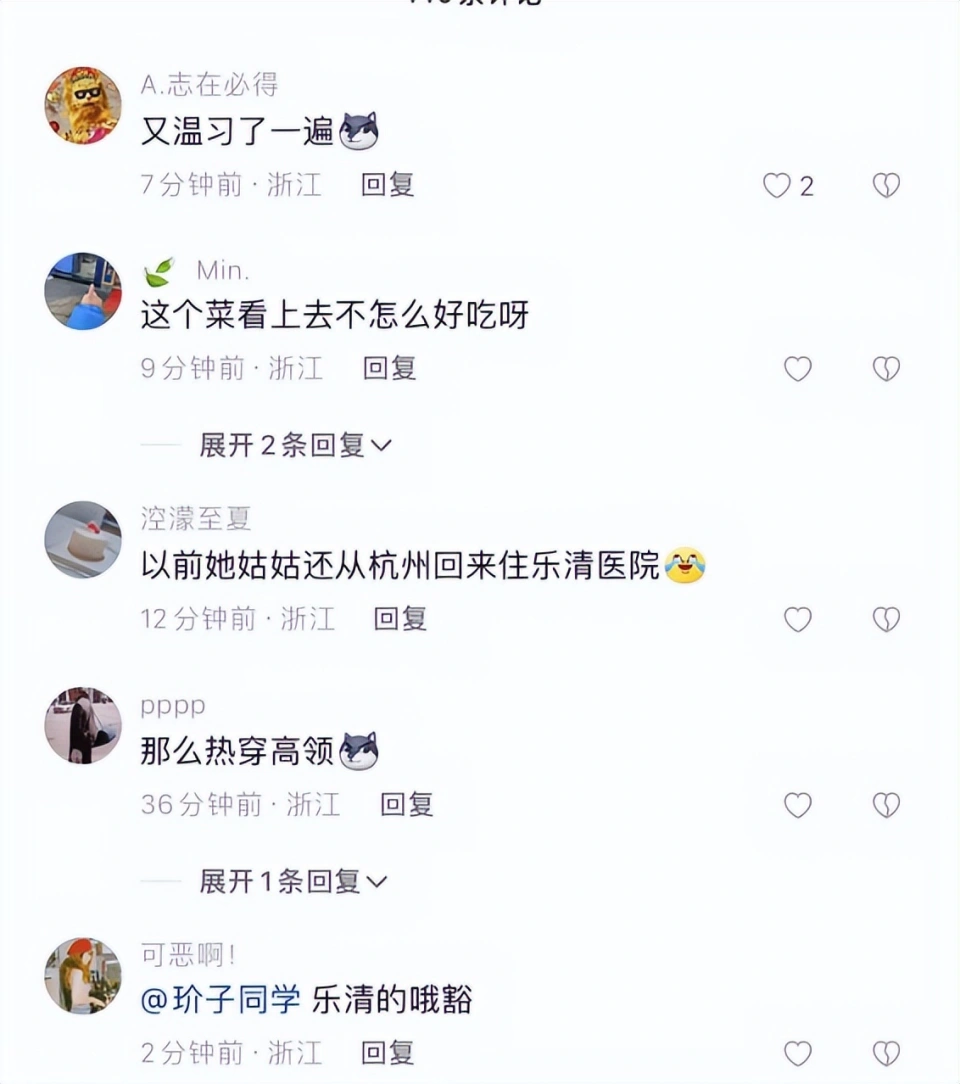Open A.志在必得's profile avatar
The height and width of the screenshot is (1084, 960).
coord(83,106)
